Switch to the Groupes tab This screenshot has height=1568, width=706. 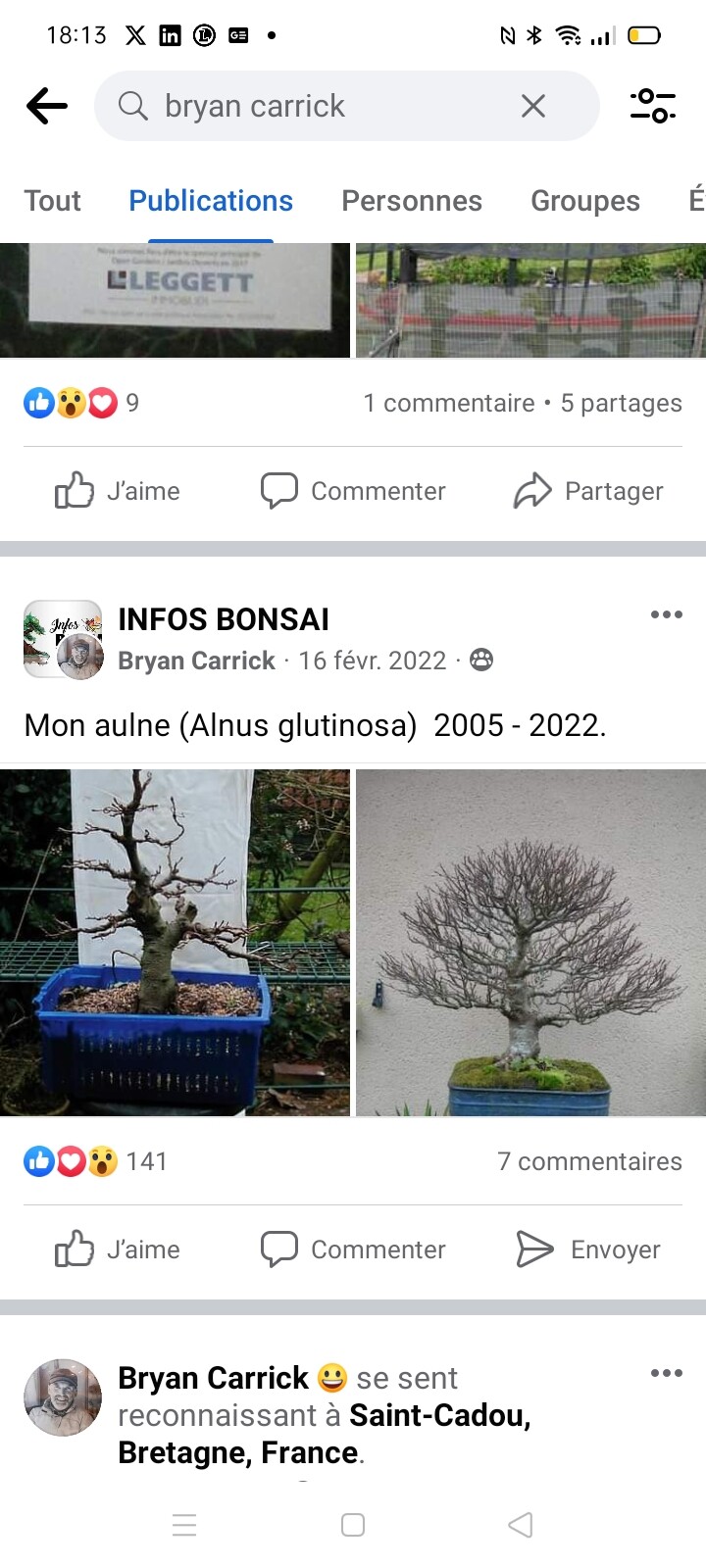[x=585, y=201]
